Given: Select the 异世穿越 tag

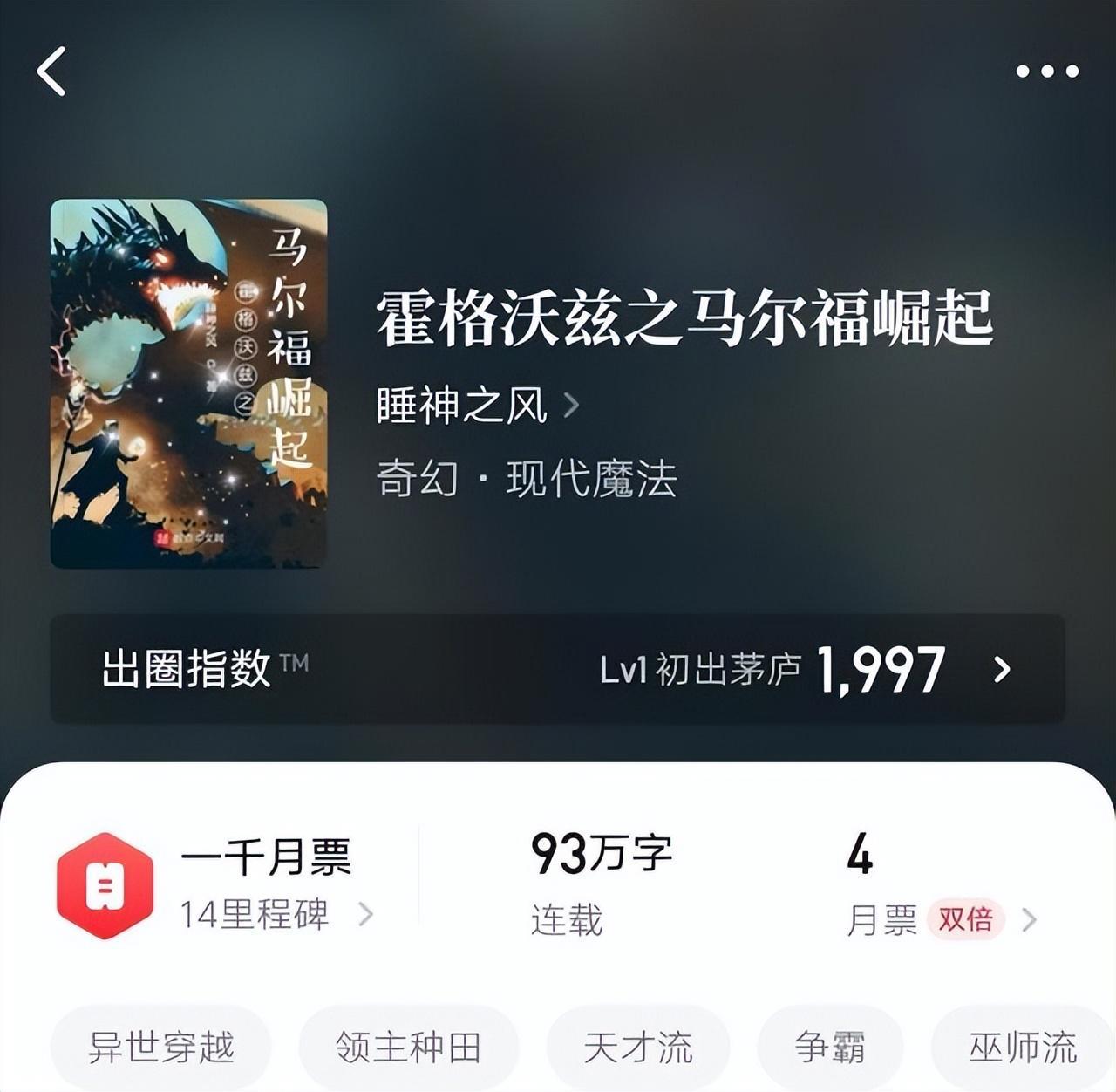Looking at the screenshot, I should [161, 1047].
